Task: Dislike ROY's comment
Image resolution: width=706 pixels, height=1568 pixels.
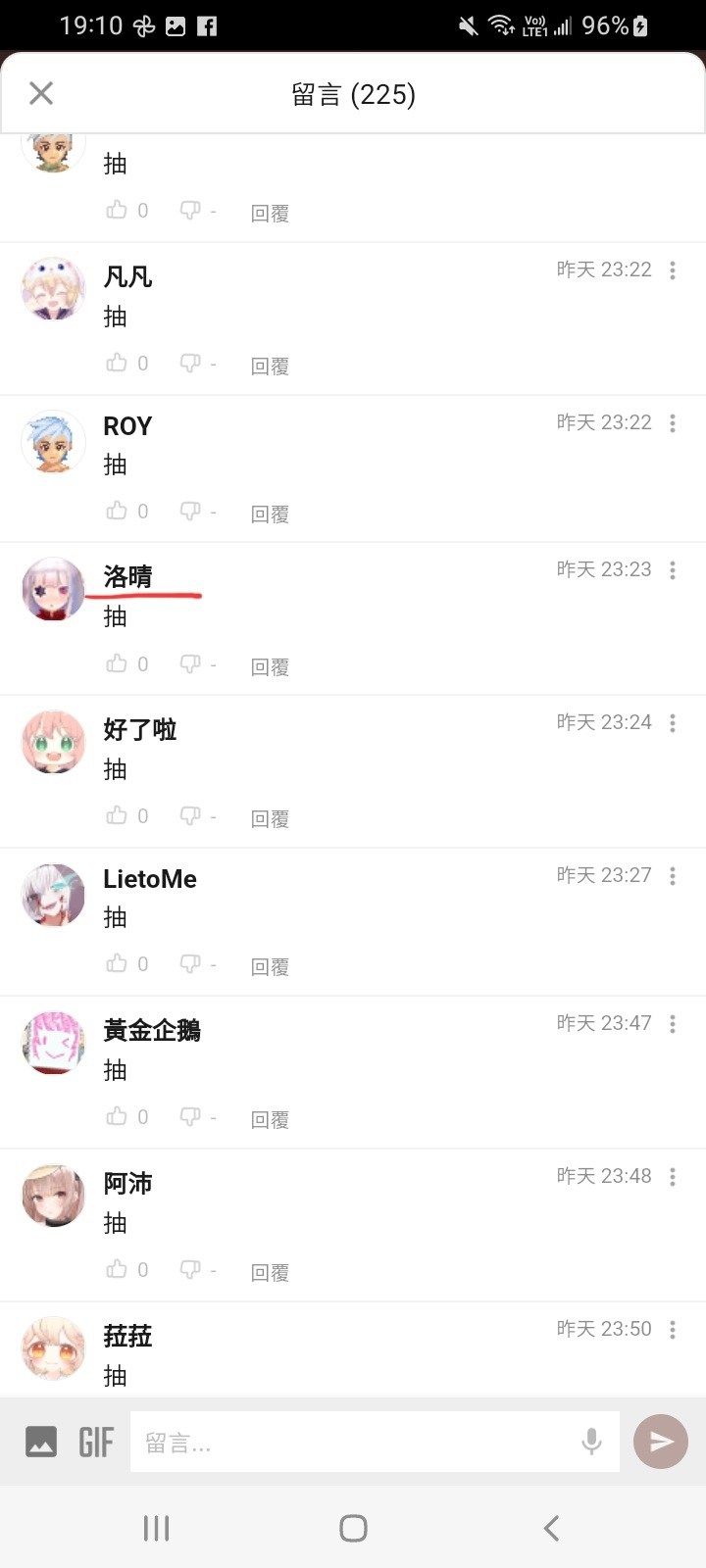Action: tap(190, 512)
